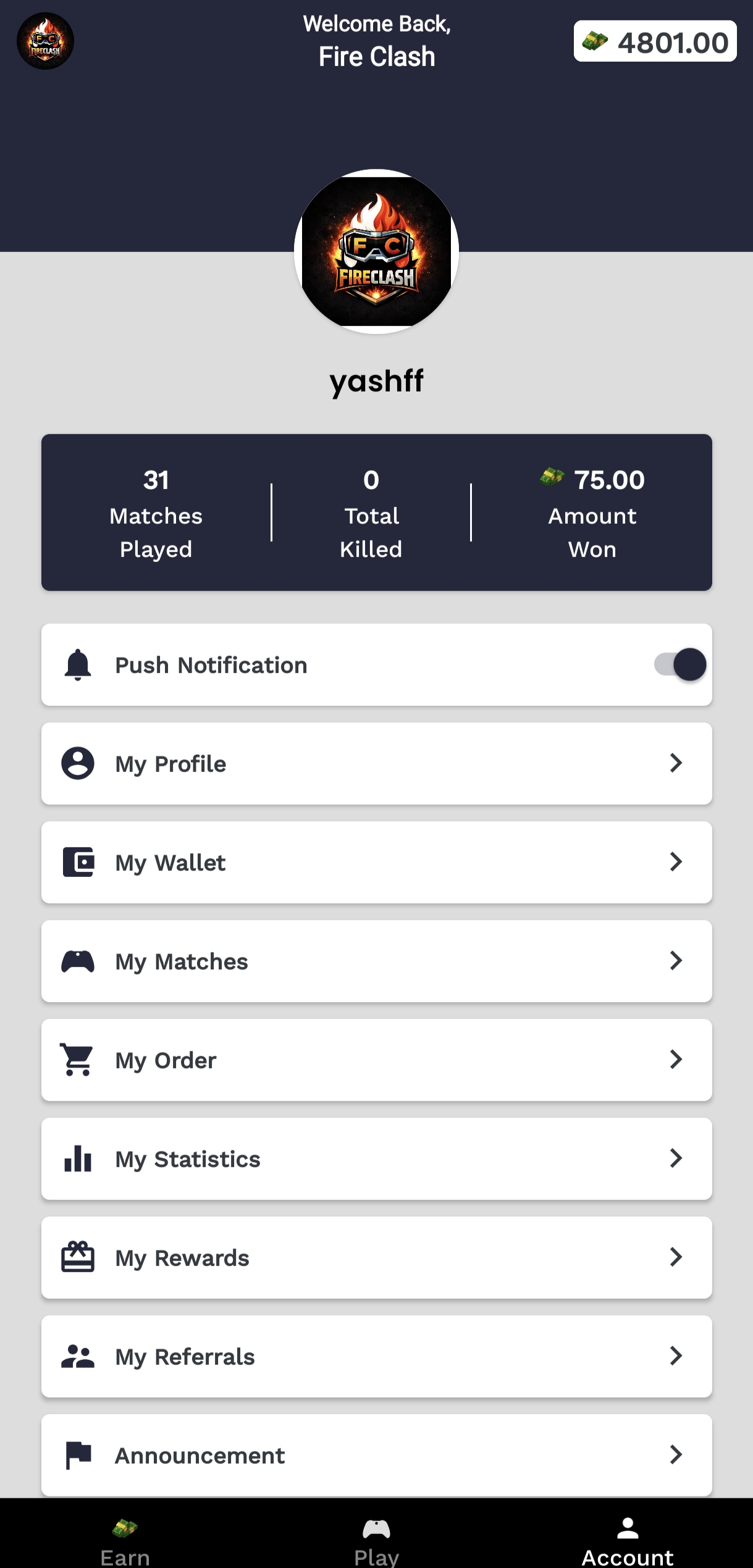The width and height of the screenshot is (753, 1568).
Task: Open My Rewards
Action: click(376, 1258)
